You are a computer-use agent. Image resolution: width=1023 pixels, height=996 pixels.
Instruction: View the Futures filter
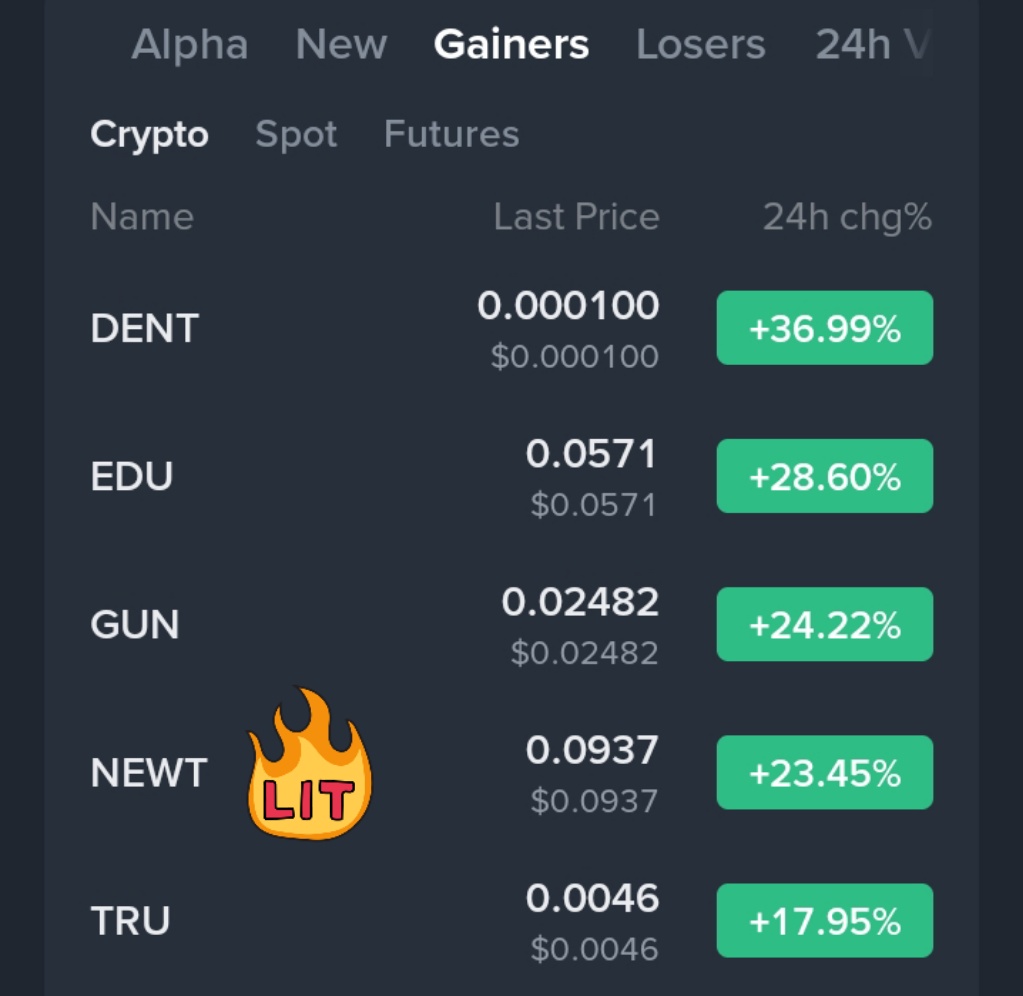pos(451,134)
